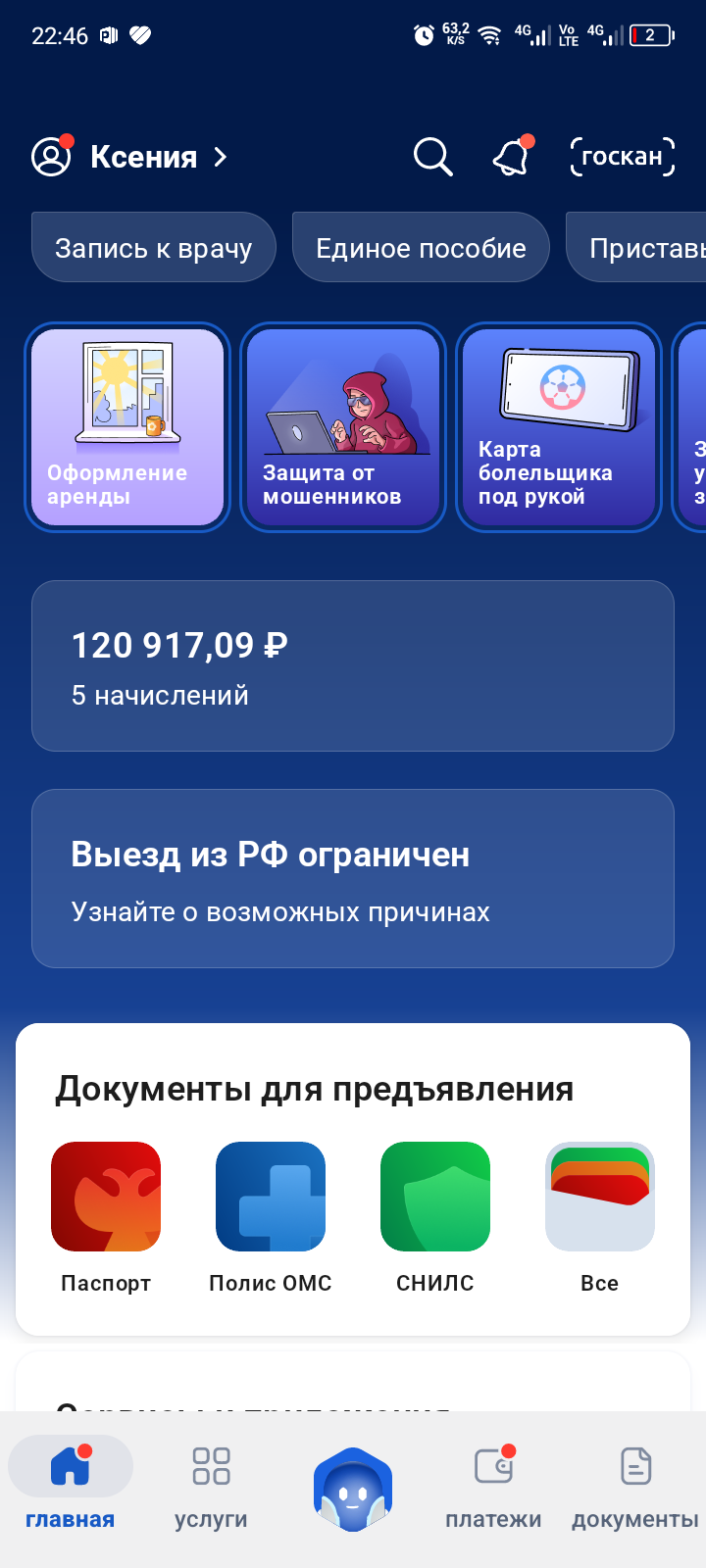Tap the profile avatar with red dot
The width and height of the screenshot is (706, 1568).
50,156
